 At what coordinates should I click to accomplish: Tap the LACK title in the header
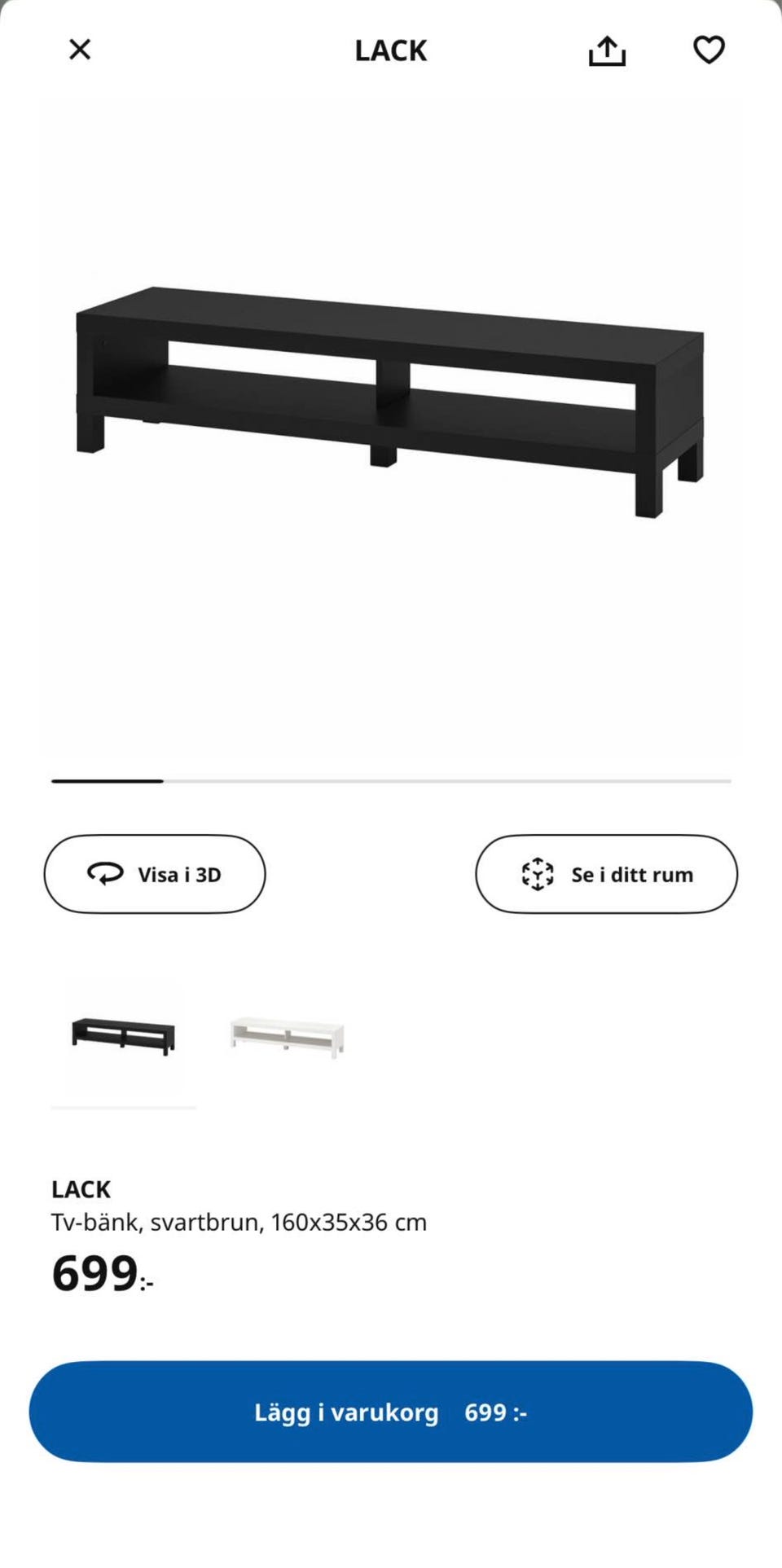tap(390, 51)
